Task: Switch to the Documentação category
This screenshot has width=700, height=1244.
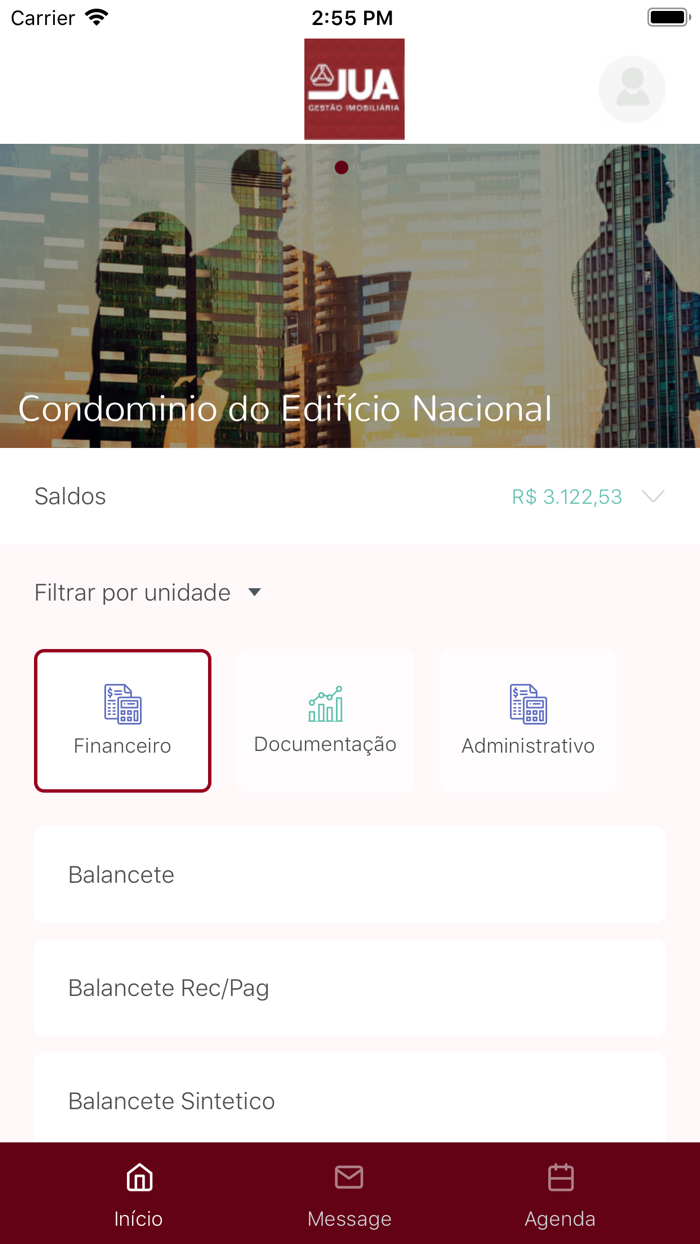Action: (325, 721)
